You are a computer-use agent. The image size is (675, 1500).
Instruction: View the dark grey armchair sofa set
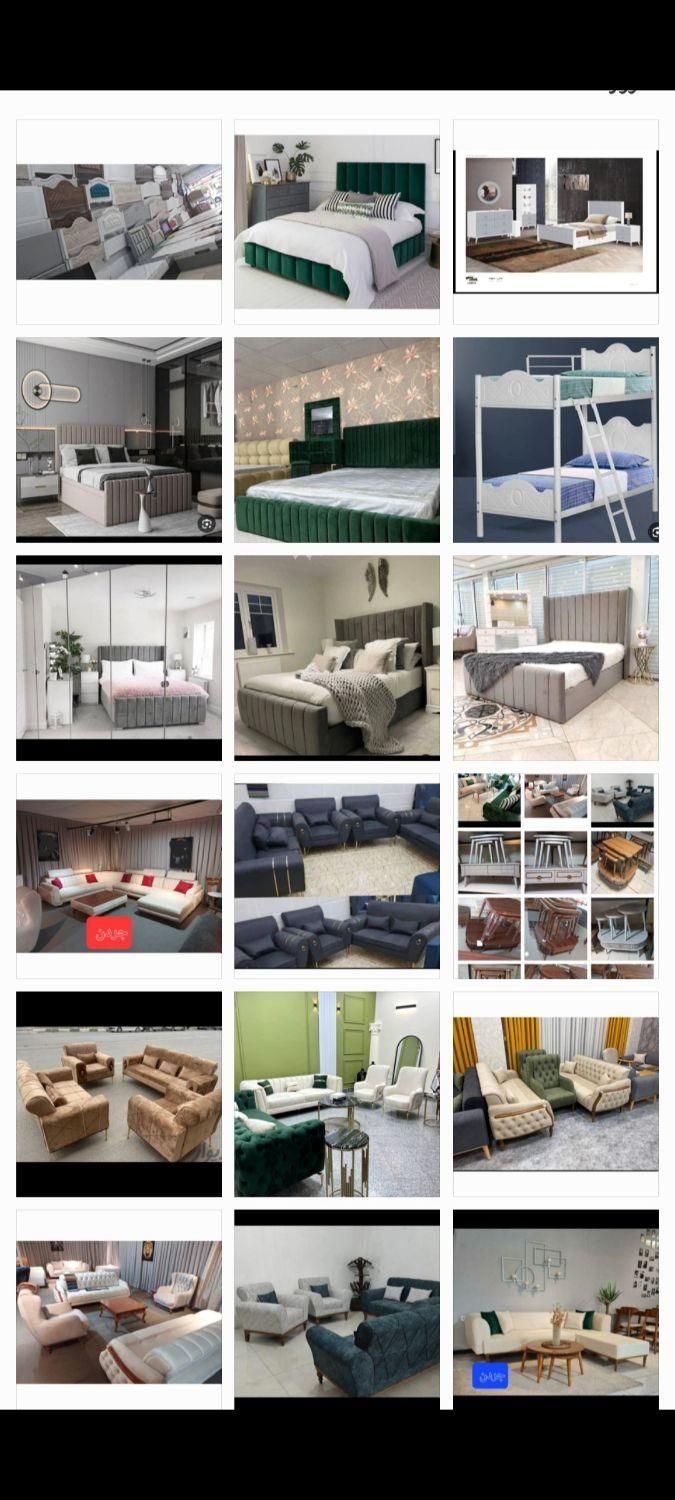pos(337,876)
